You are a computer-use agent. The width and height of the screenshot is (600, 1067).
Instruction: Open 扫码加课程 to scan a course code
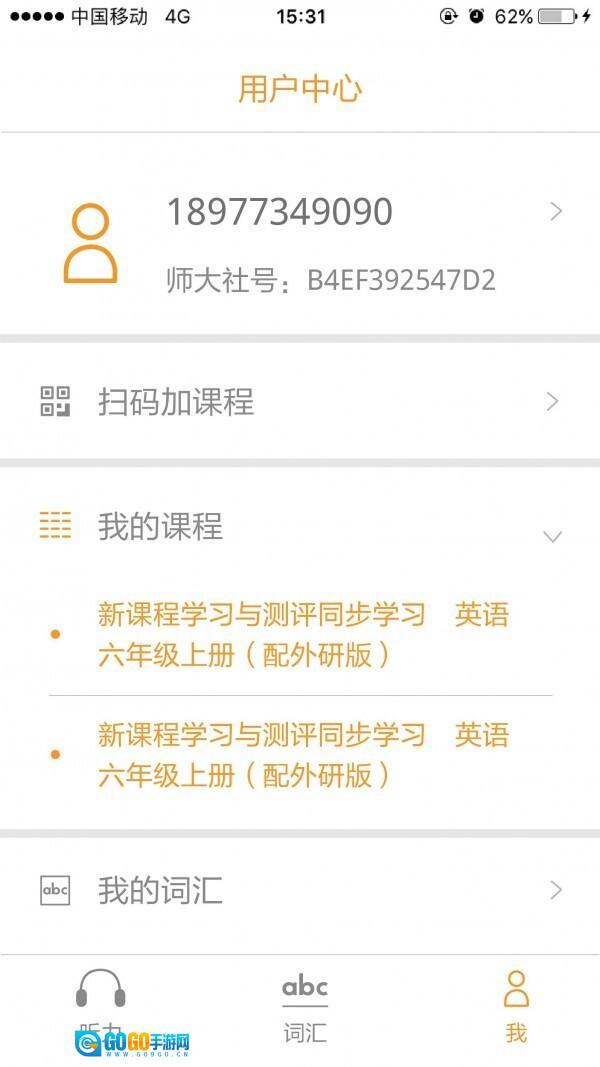(300, 402)
